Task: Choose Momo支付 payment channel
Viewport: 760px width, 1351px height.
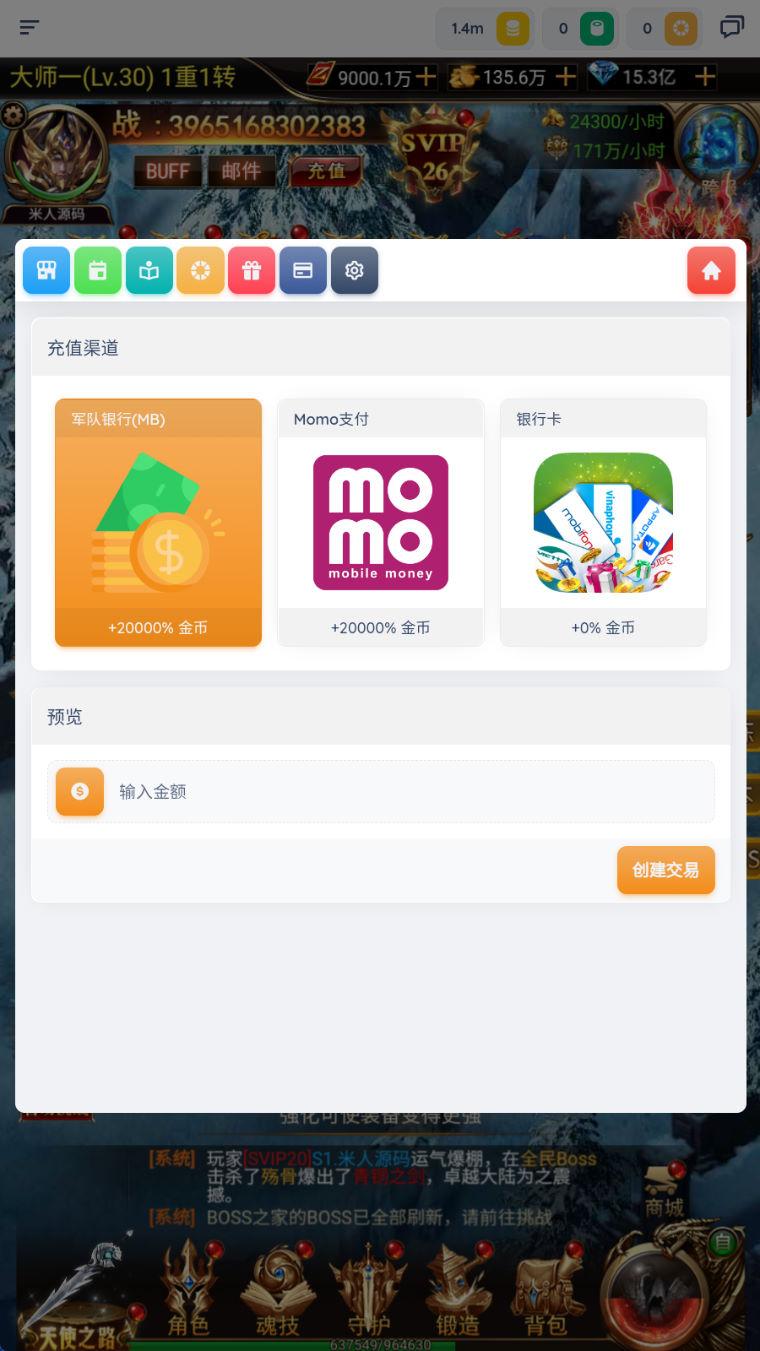Action: click(x=380, y=522)
